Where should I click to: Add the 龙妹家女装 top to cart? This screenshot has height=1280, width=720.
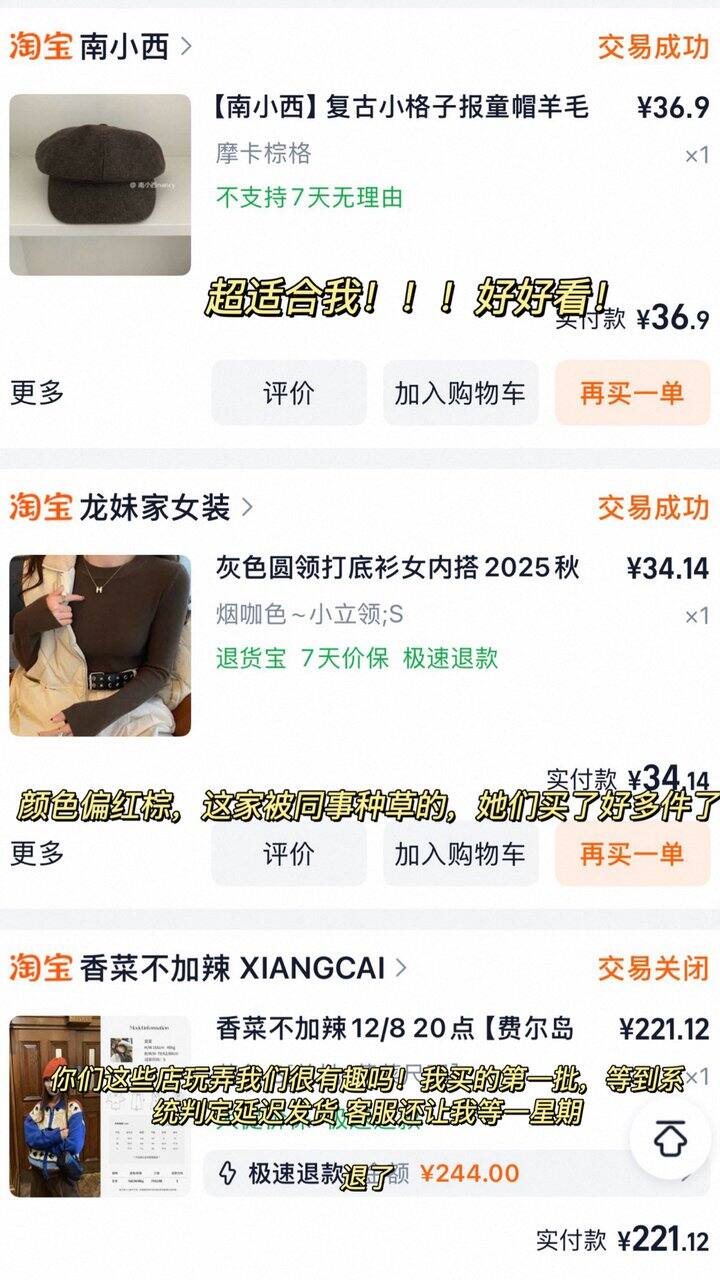(x=460, y=854)
